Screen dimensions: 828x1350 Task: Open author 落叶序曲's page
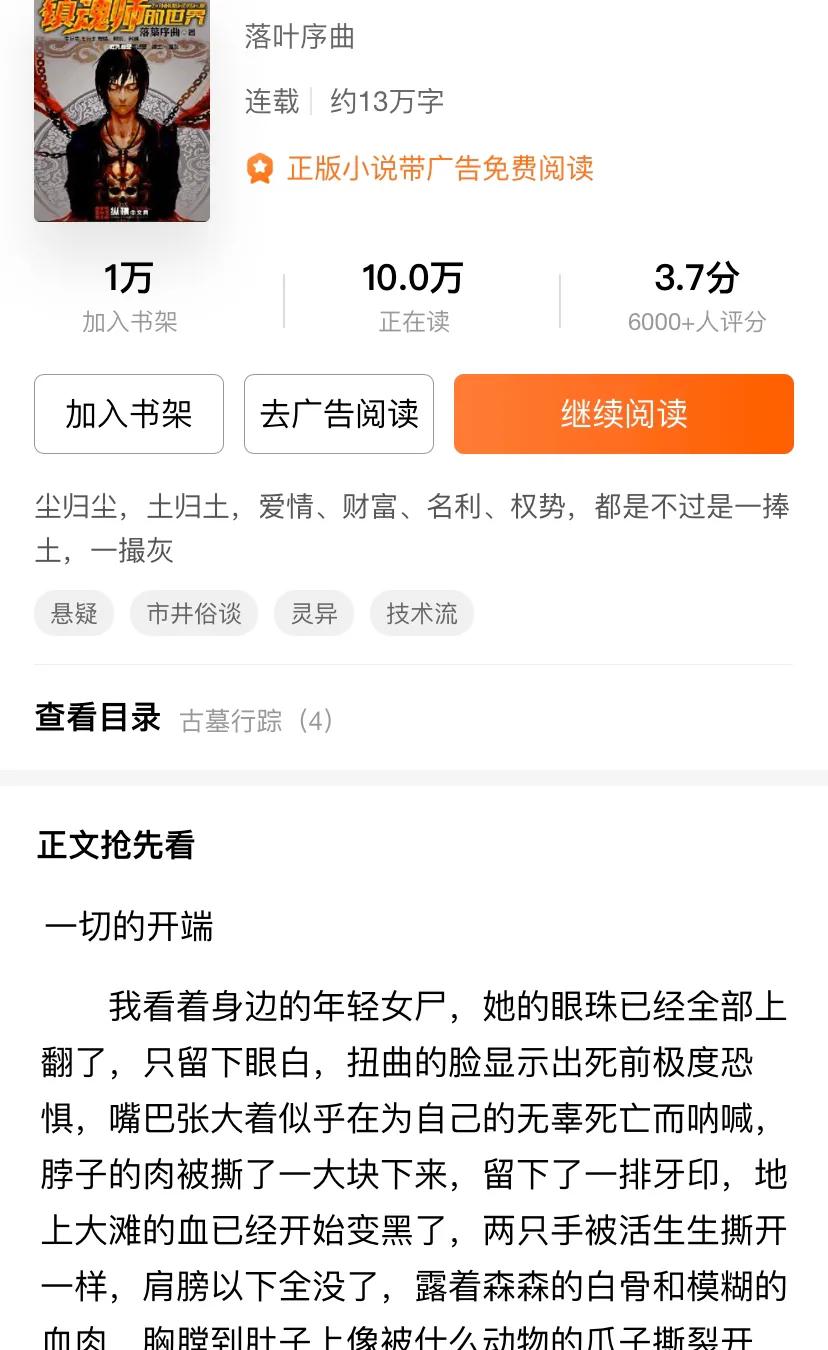(x=300, y=37)
